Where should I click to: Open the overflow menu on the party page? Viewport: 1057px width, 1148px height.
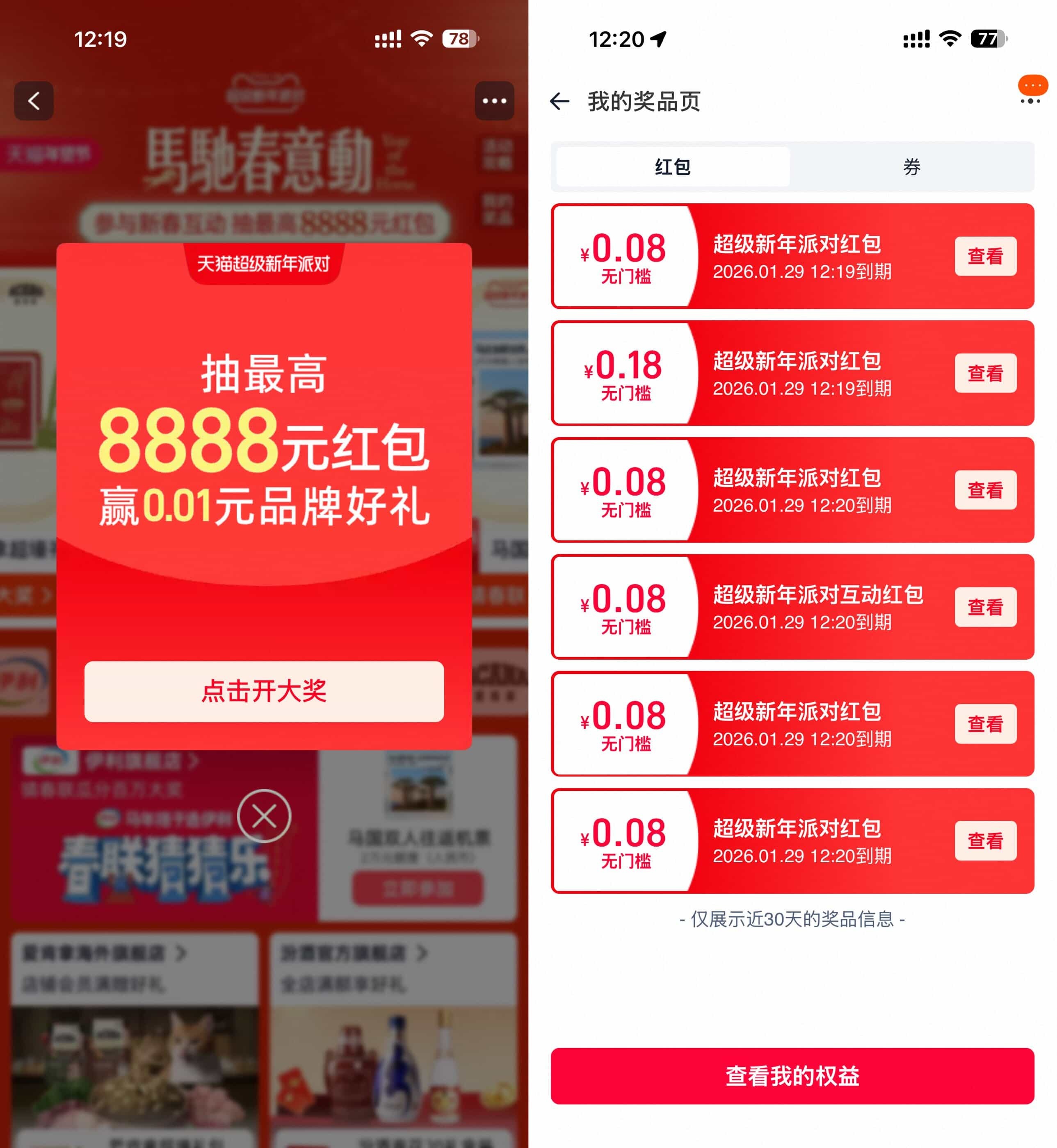coord(494,101)
